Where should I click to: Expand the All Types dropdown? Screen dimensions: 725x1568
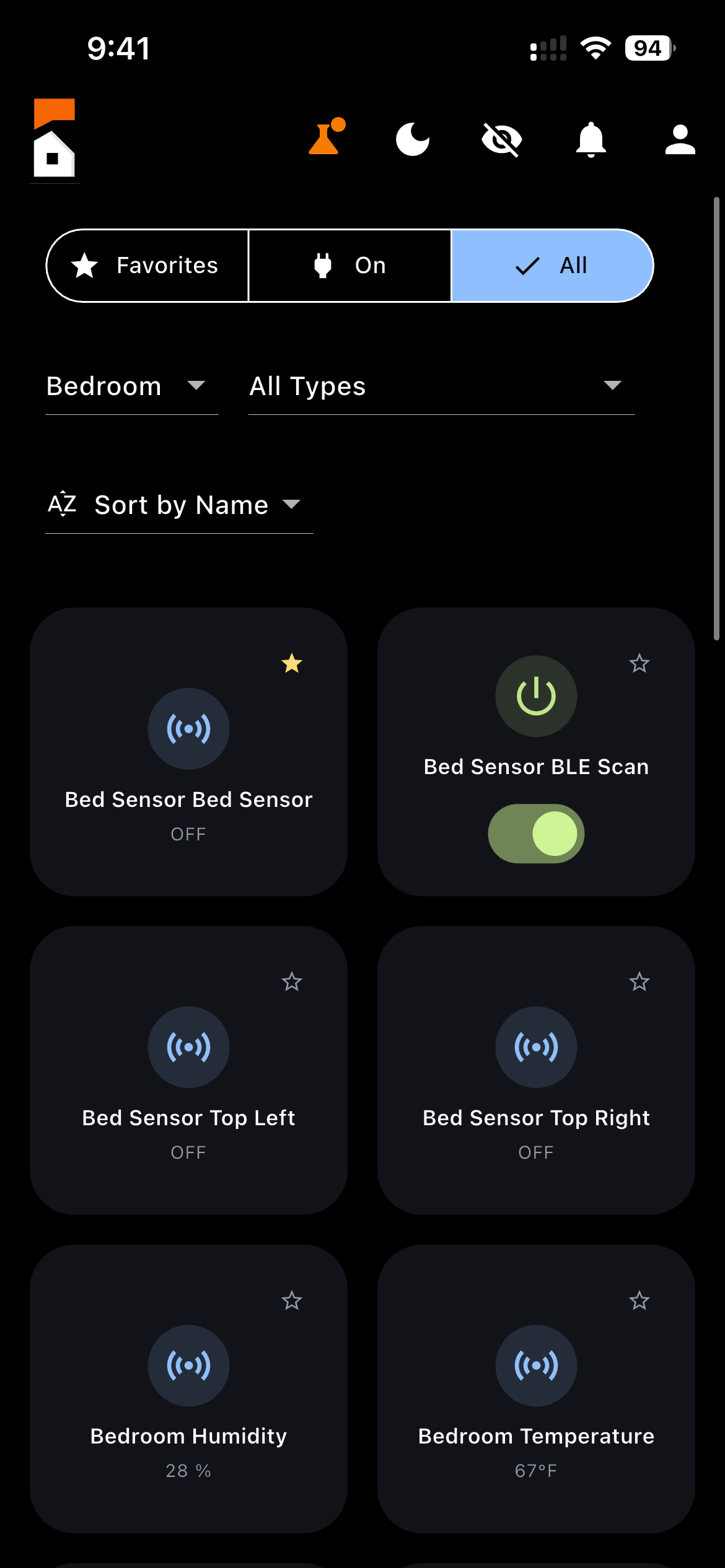(x=434, y=385)
